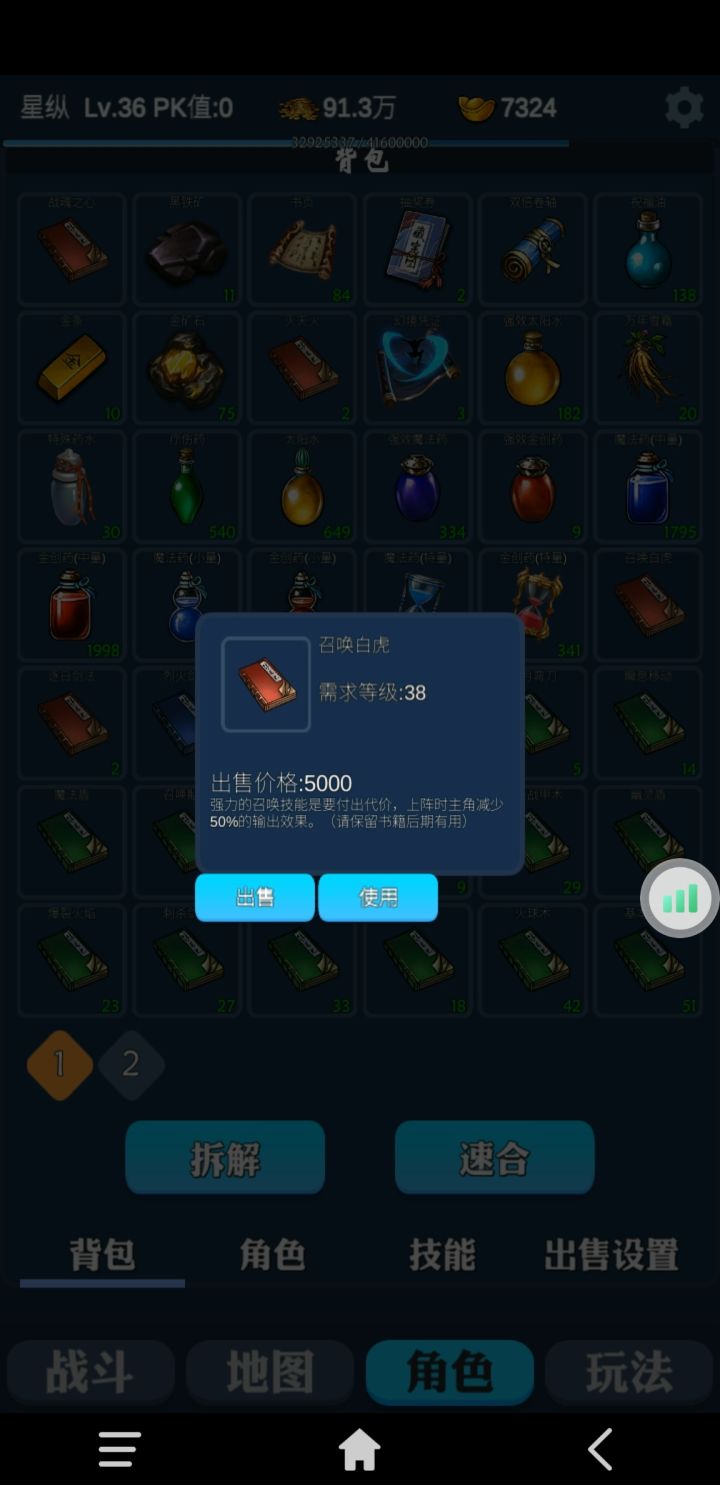This screenshot has width=720, height=1485.
Task: Select the 魔法药(中量) blue potion
Action: 648,486
